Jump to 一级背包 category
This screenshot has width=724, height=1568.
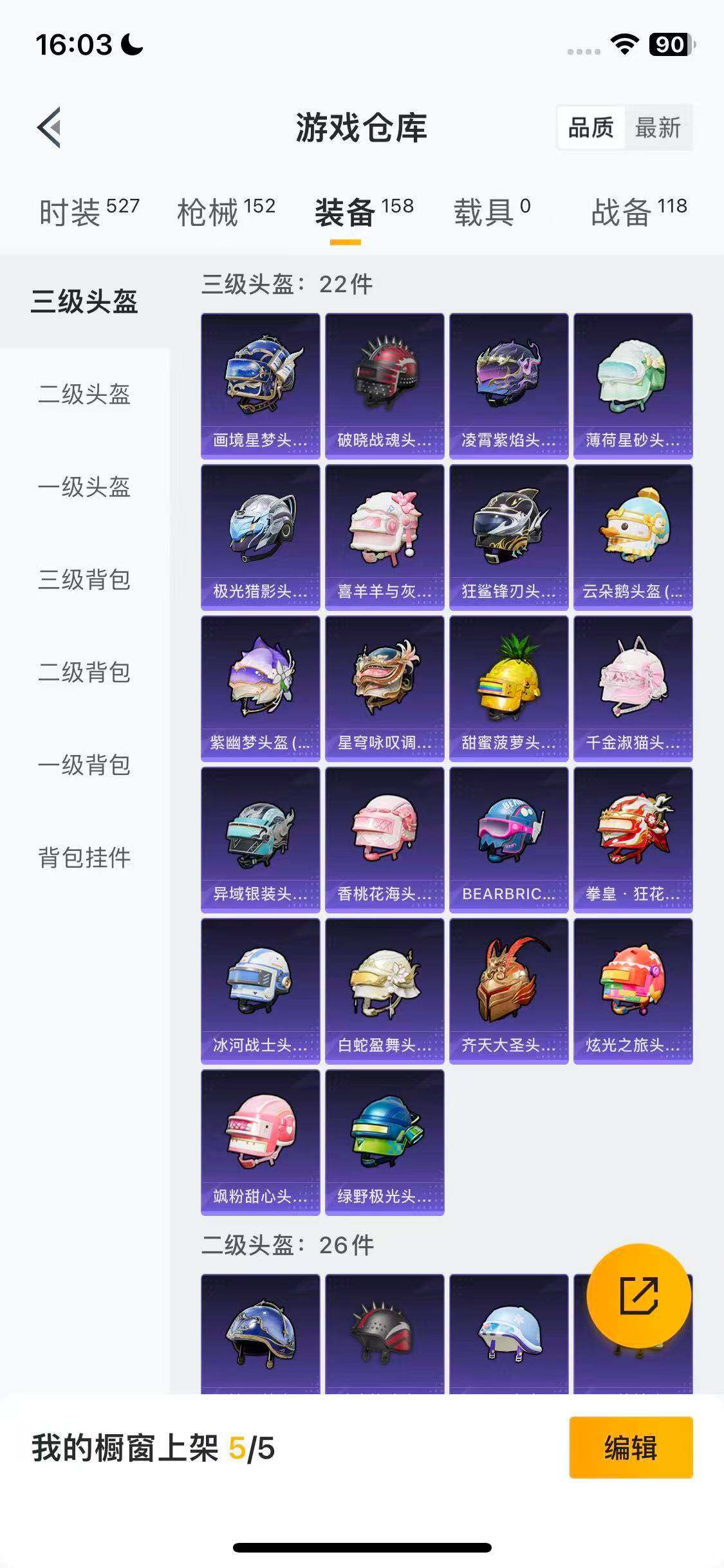[84, 765]
